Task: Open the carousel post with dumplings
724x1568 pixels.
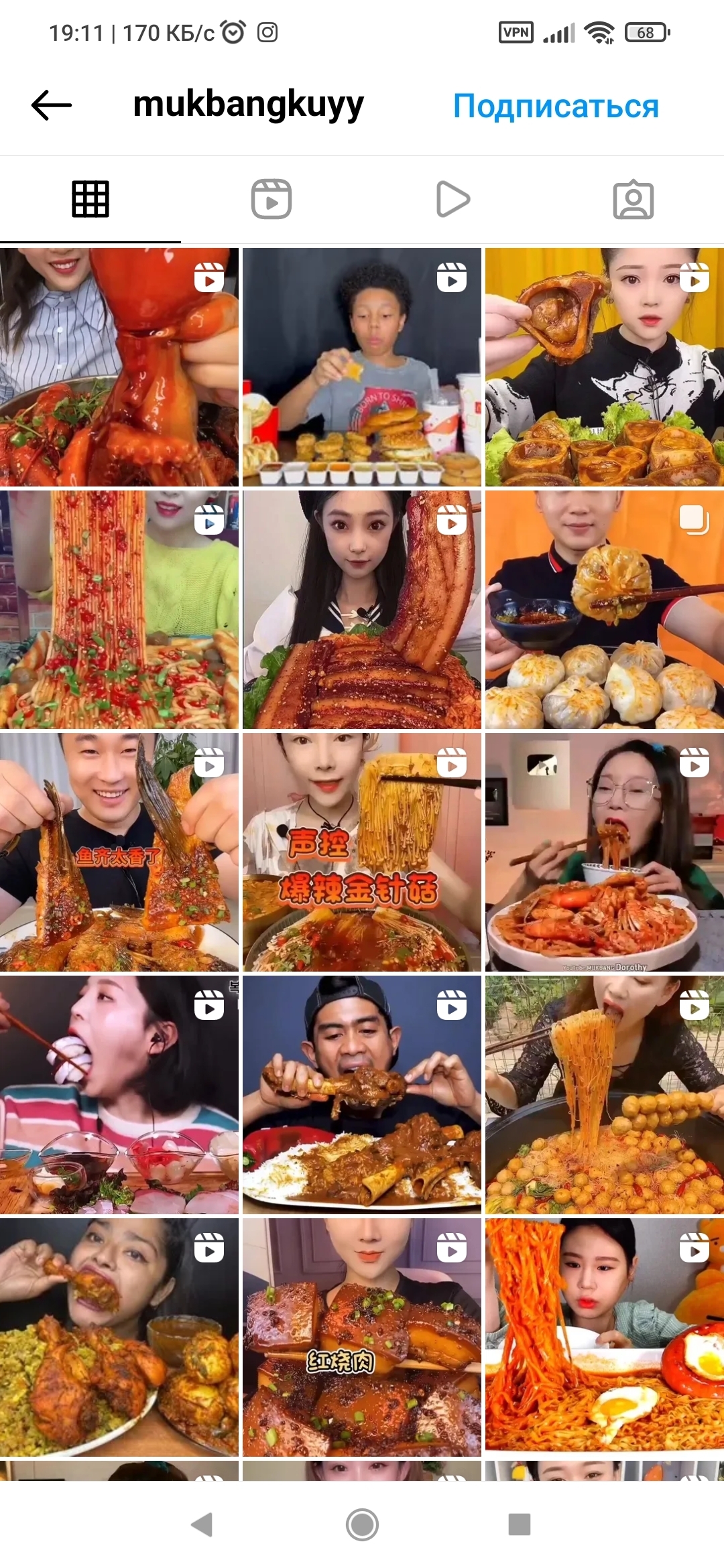Action: 604,610
